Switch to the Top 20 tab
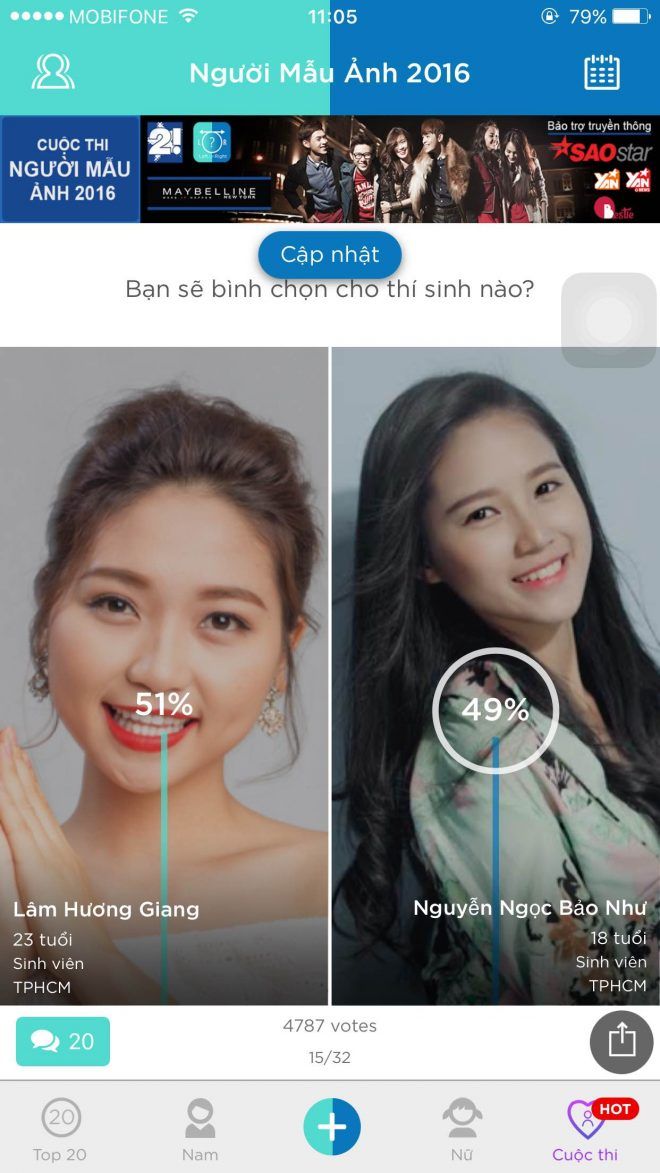660x1173 pixels. (x=60, y=1130)
